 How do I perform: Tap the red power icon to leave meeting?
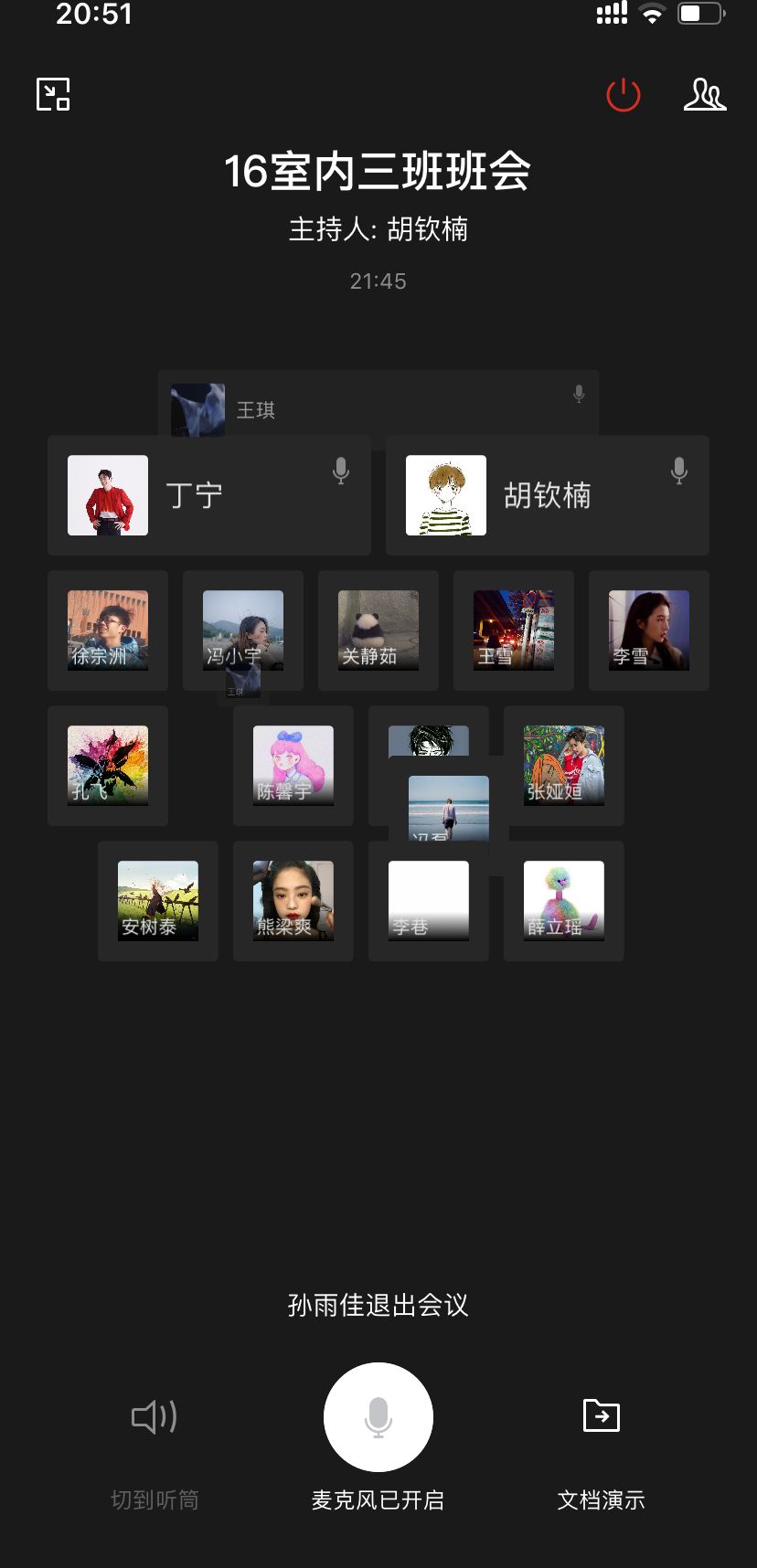[624, 95]
